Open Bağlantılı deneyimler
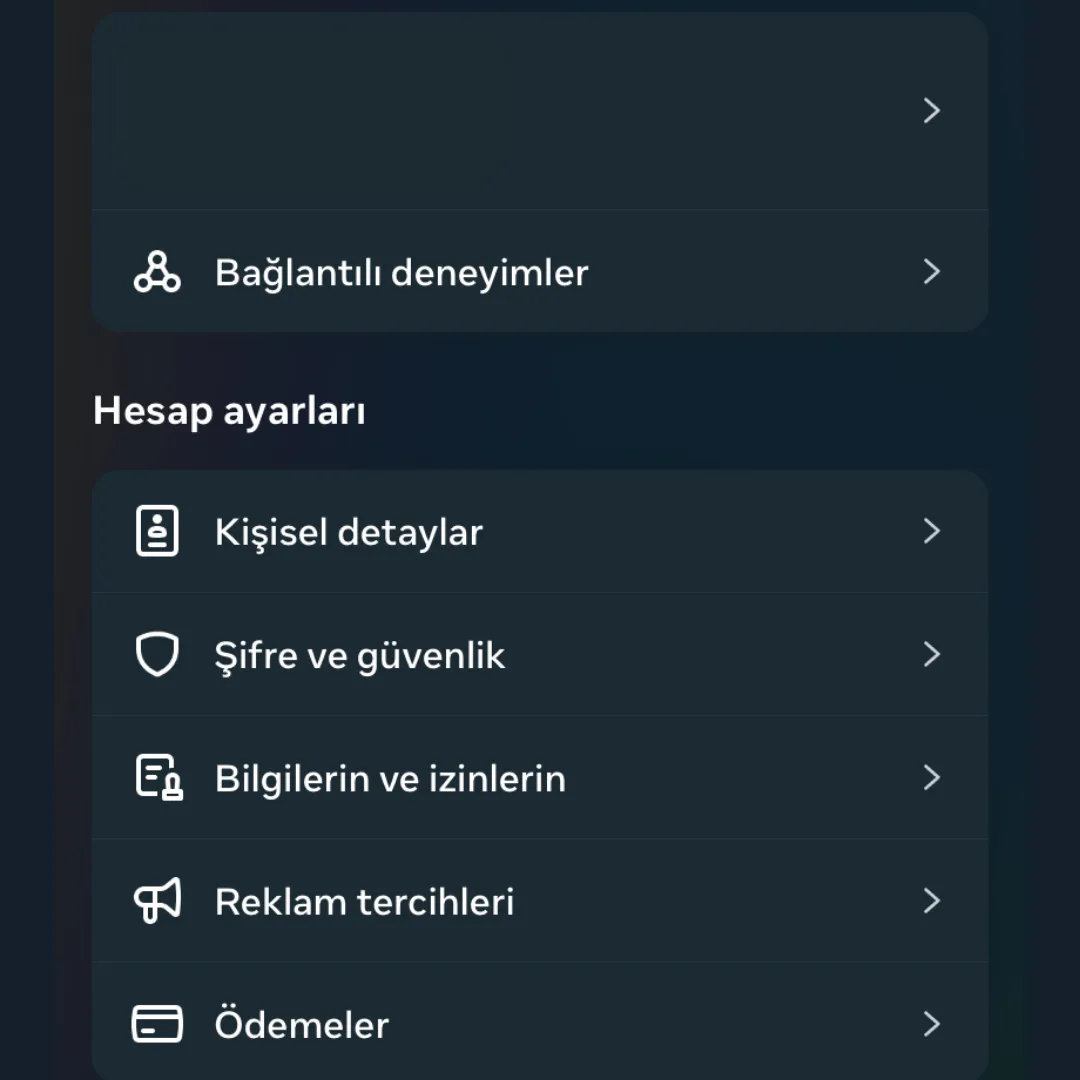Viewport: 1080px width, 1080px height. (401, 272)
